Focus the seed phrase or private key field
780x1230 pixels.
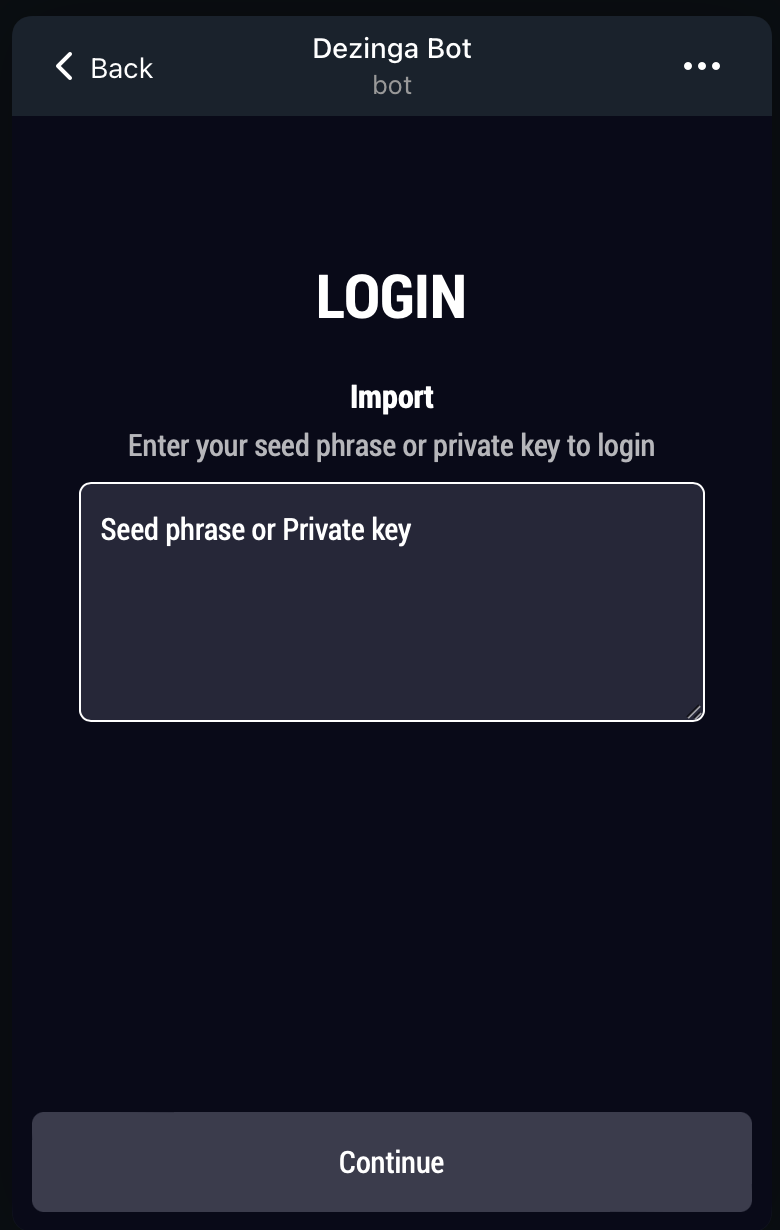(x=391, y=601)
